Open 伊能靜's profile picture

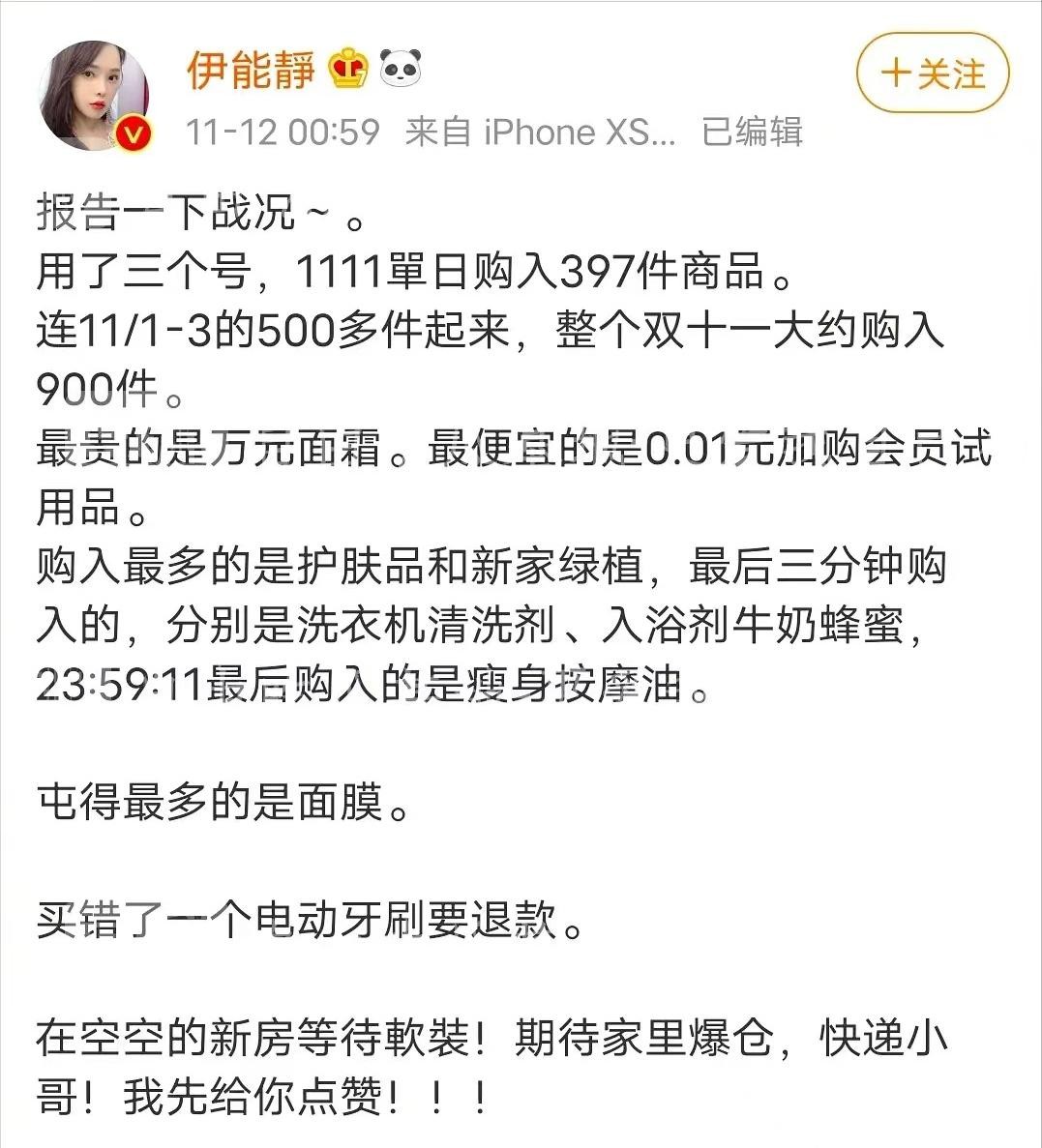point(94,96)
